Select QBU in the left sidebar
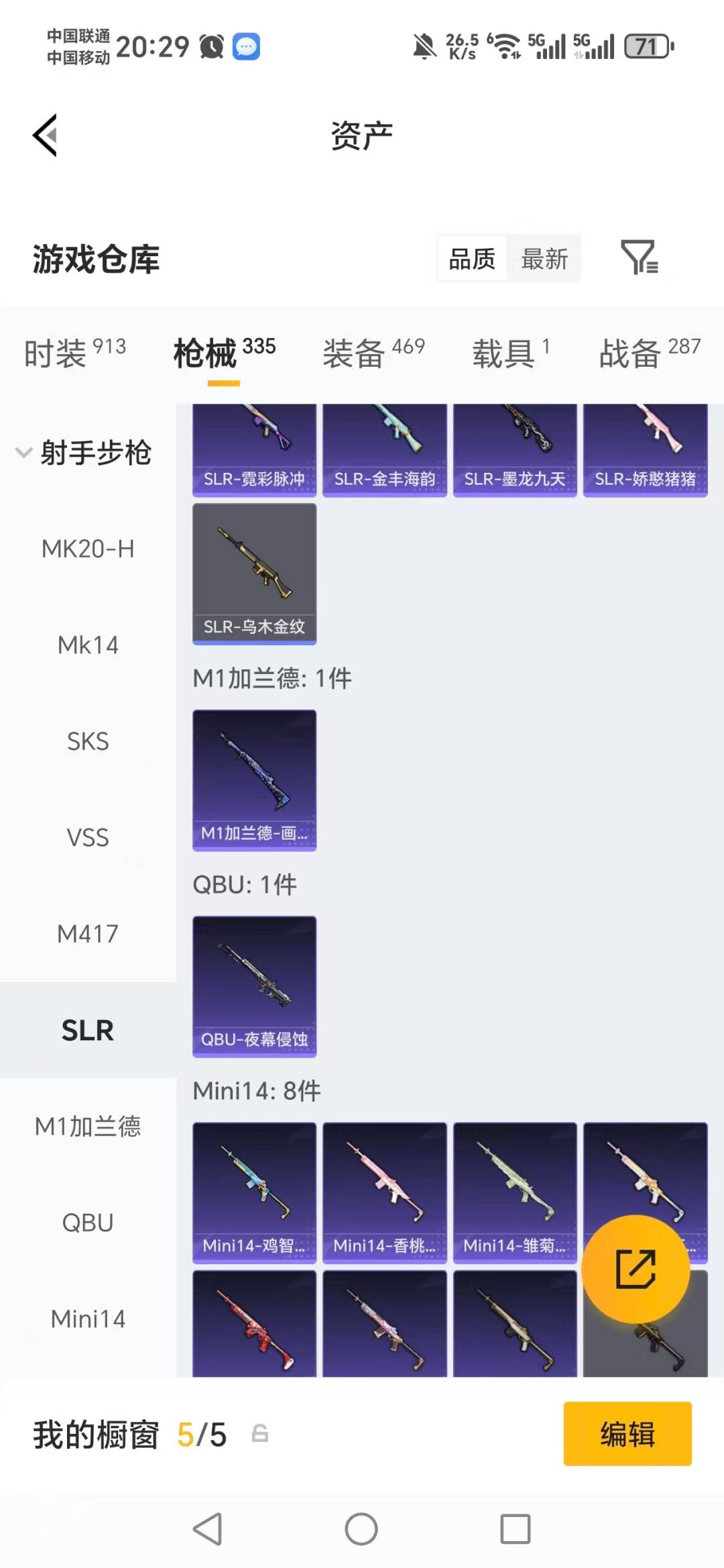Viewport: 724px width, 1568px height. pos(87,1223)
